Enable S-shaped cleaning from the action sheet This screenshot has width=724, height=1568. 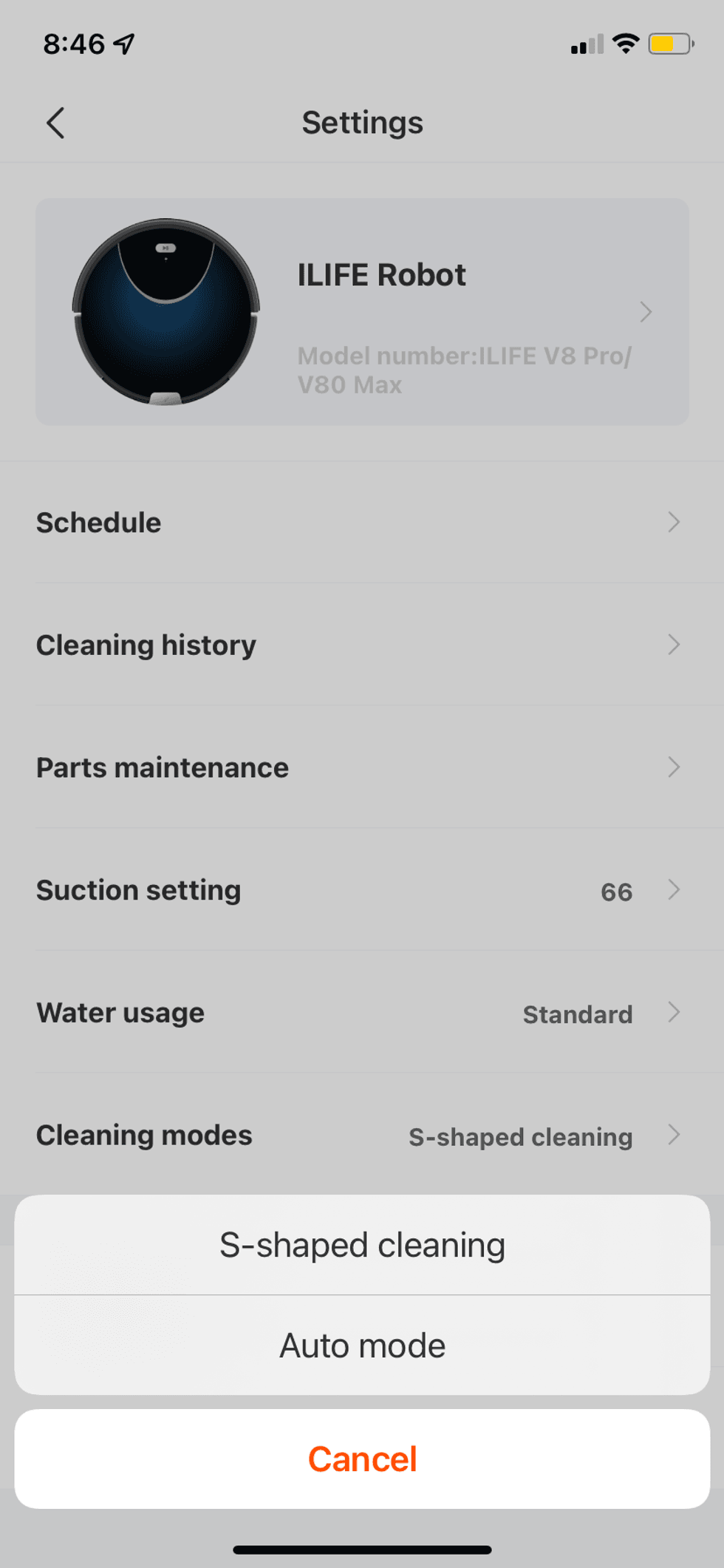tap(362, 1244)
